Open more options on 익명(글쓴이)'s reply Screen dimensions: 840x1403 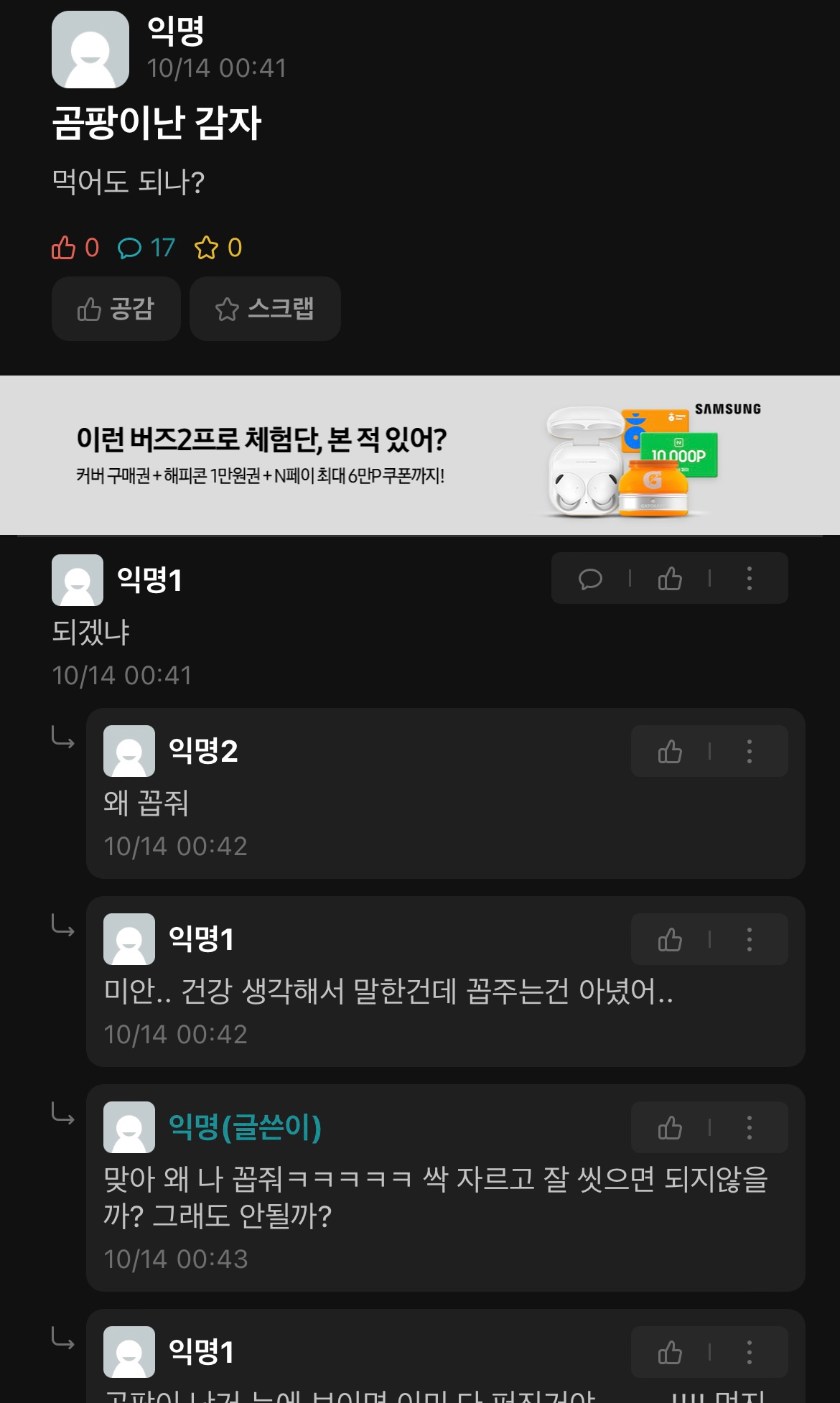coord(750,1128)
